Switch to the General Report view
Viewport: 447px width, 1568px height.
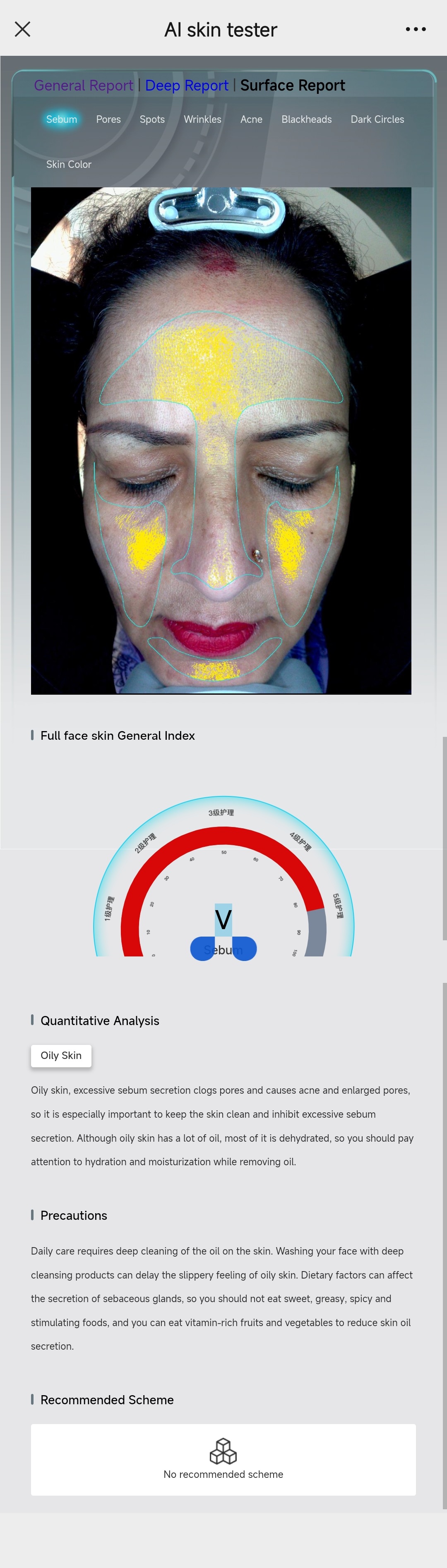point(84,85)
